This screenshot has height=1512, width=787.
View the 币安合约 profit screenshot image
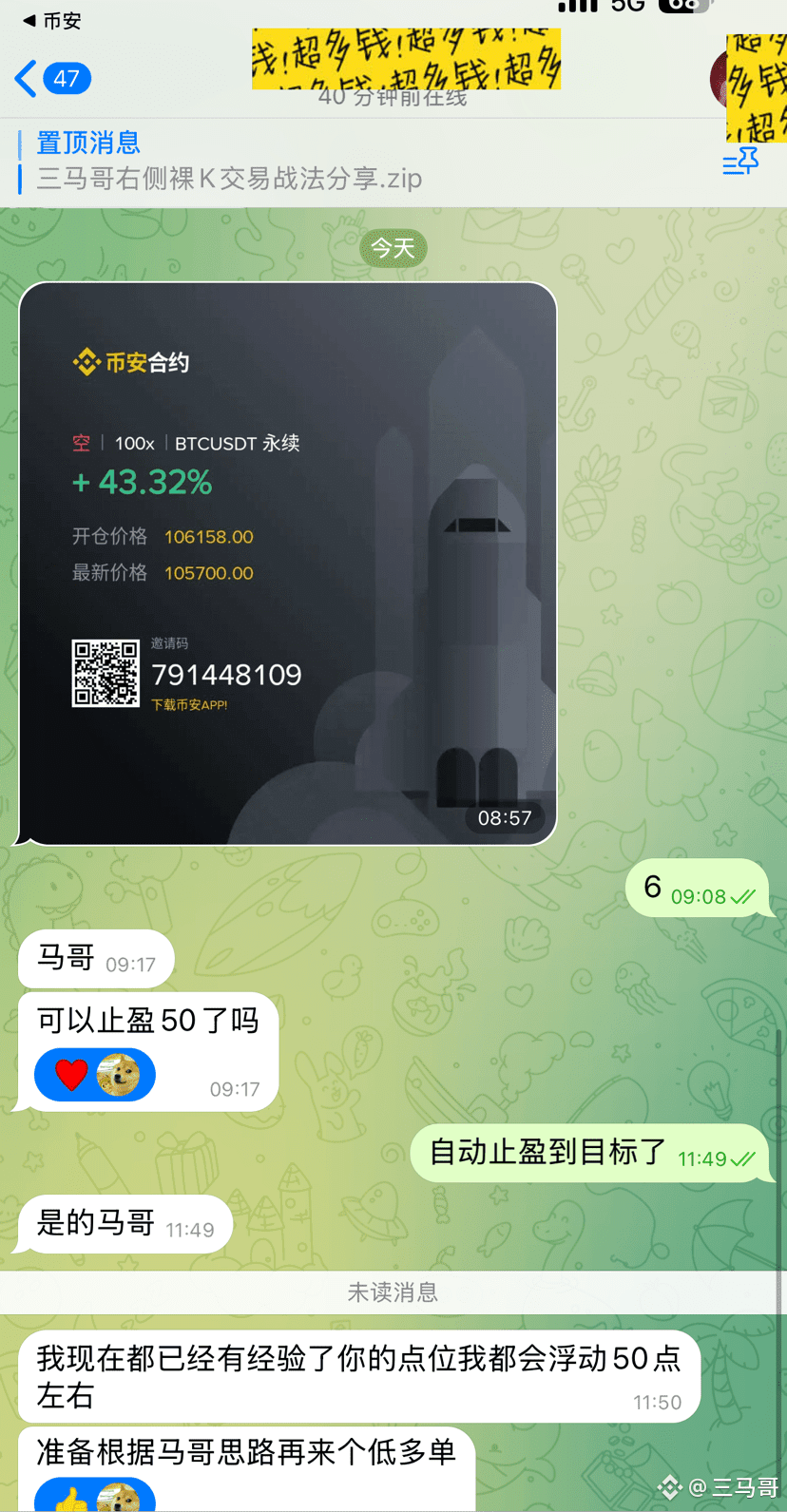click(287, 563)
